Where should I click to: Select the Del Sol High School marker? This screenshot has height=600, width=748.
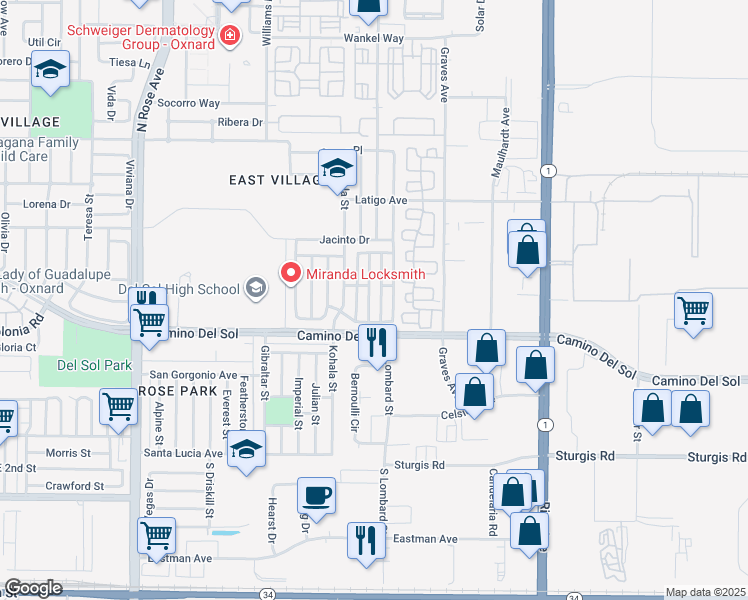coord(256,289)
